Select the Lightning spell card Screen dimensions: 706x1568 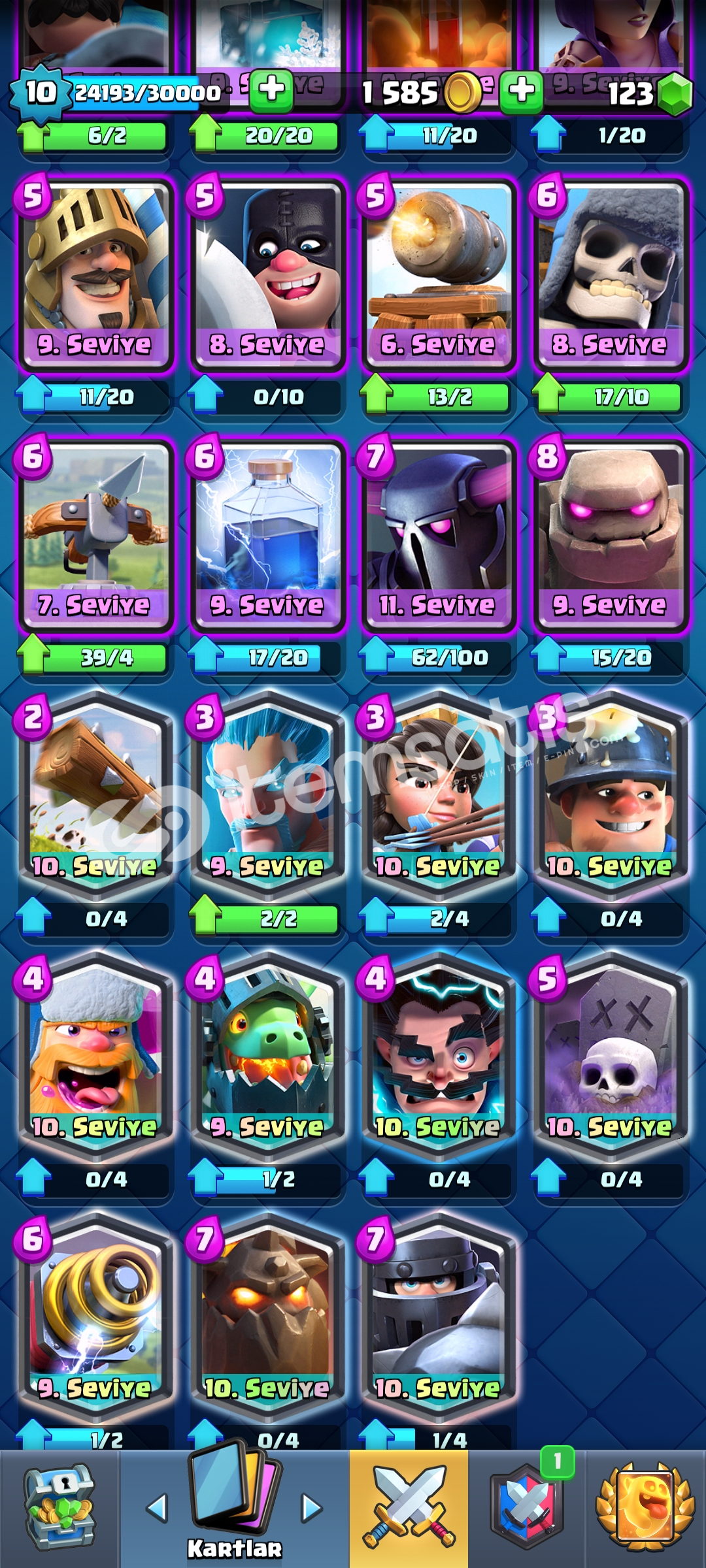(267, 536)
